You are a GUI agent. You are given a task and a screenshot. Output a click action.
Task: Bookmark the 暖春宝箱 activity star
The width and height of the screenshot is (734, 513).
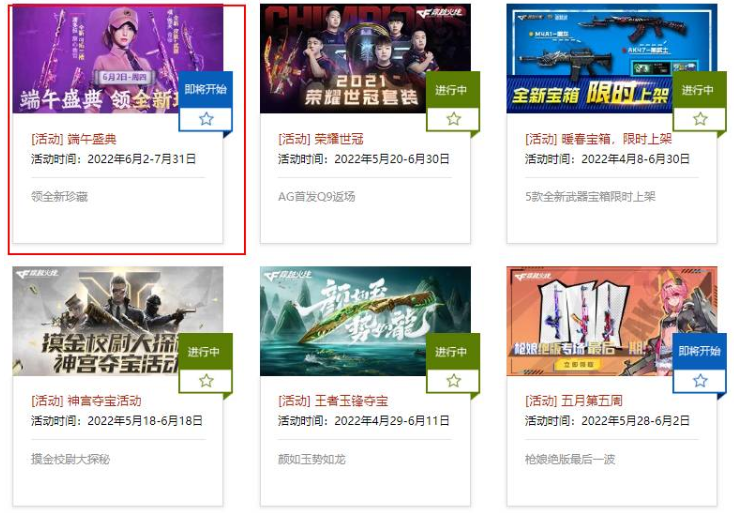point(700,119)
